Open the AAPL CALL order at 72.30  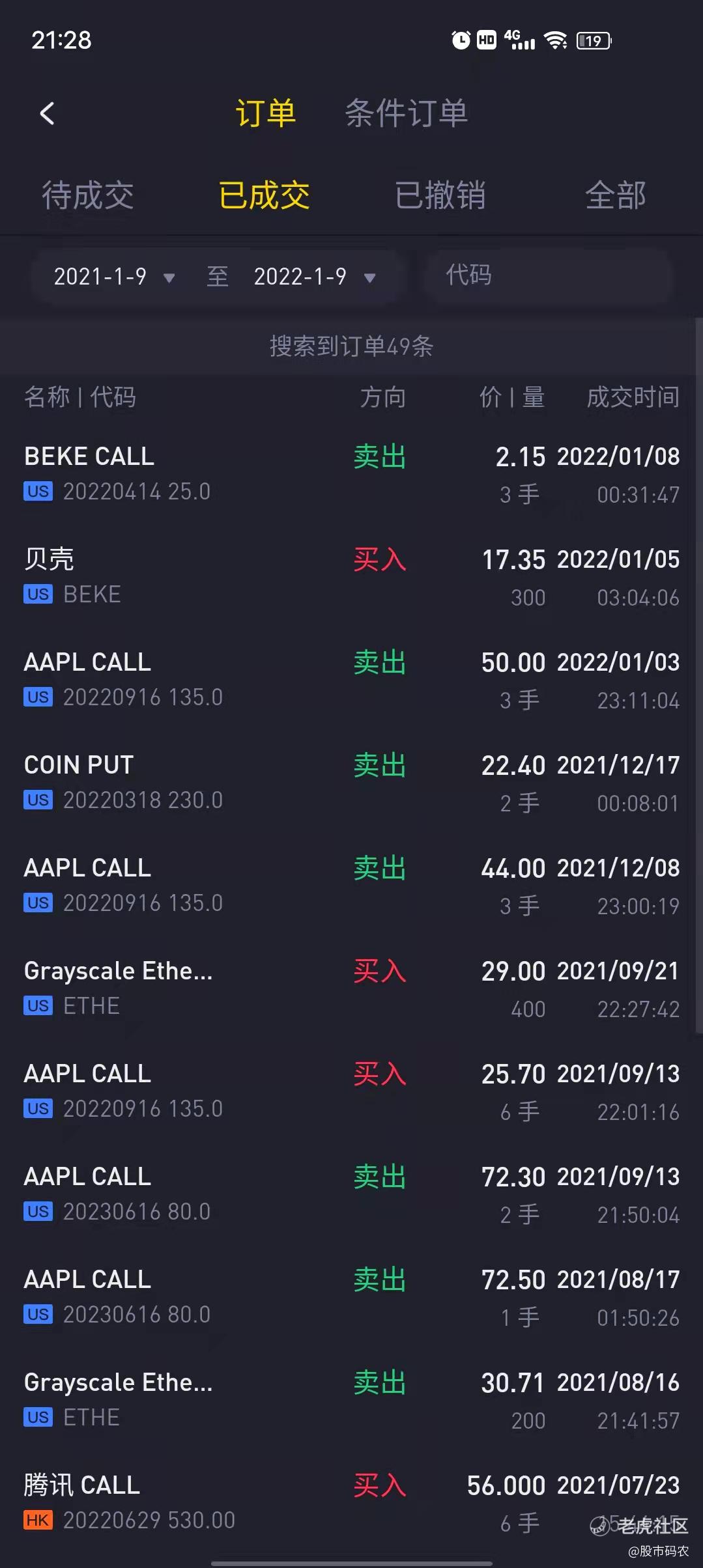click(x=351, y=1194)
